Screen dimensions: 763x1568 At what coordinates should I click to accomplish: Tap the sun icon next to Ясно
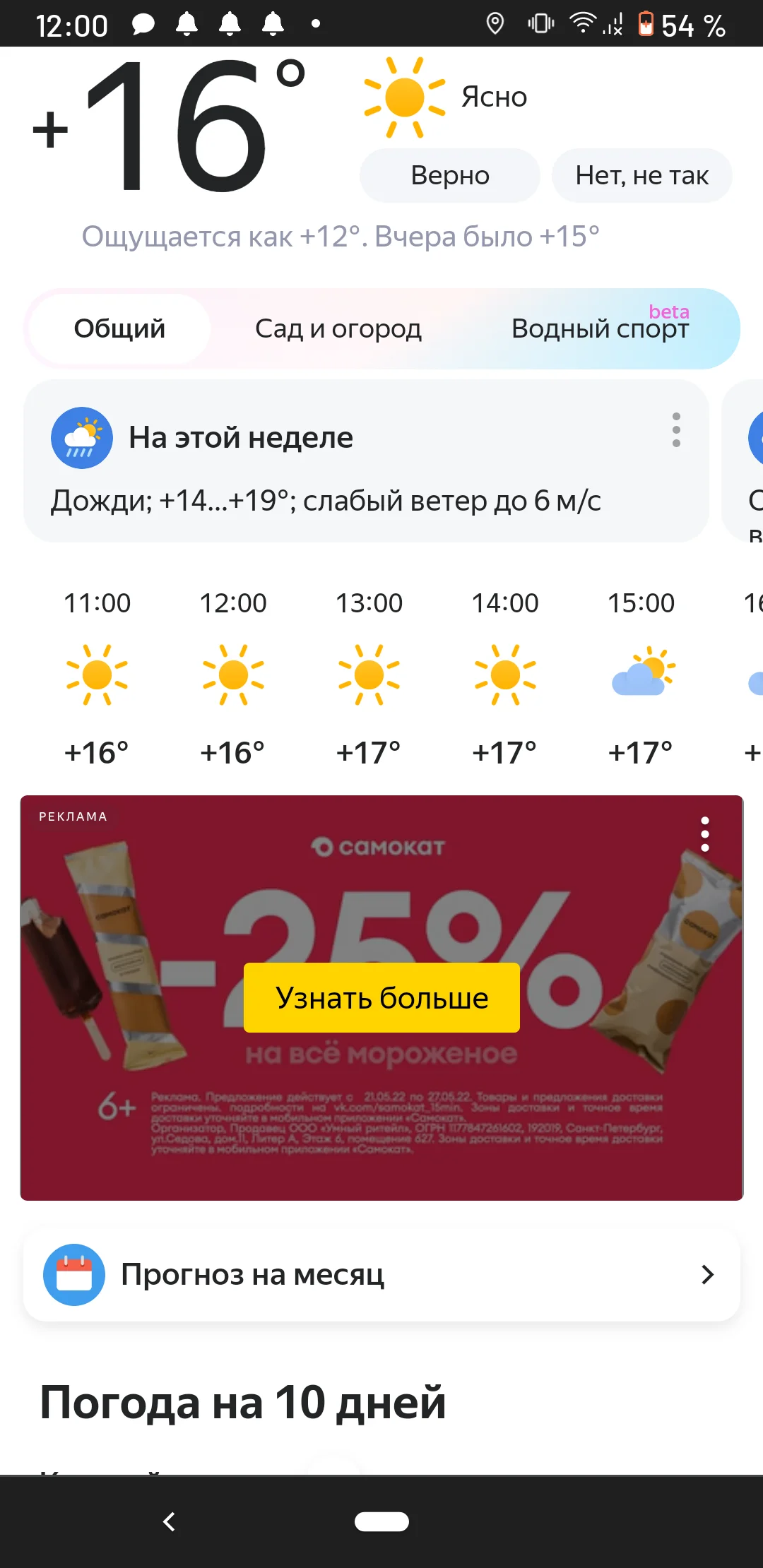pyautogui.click(x=404, y=97)
